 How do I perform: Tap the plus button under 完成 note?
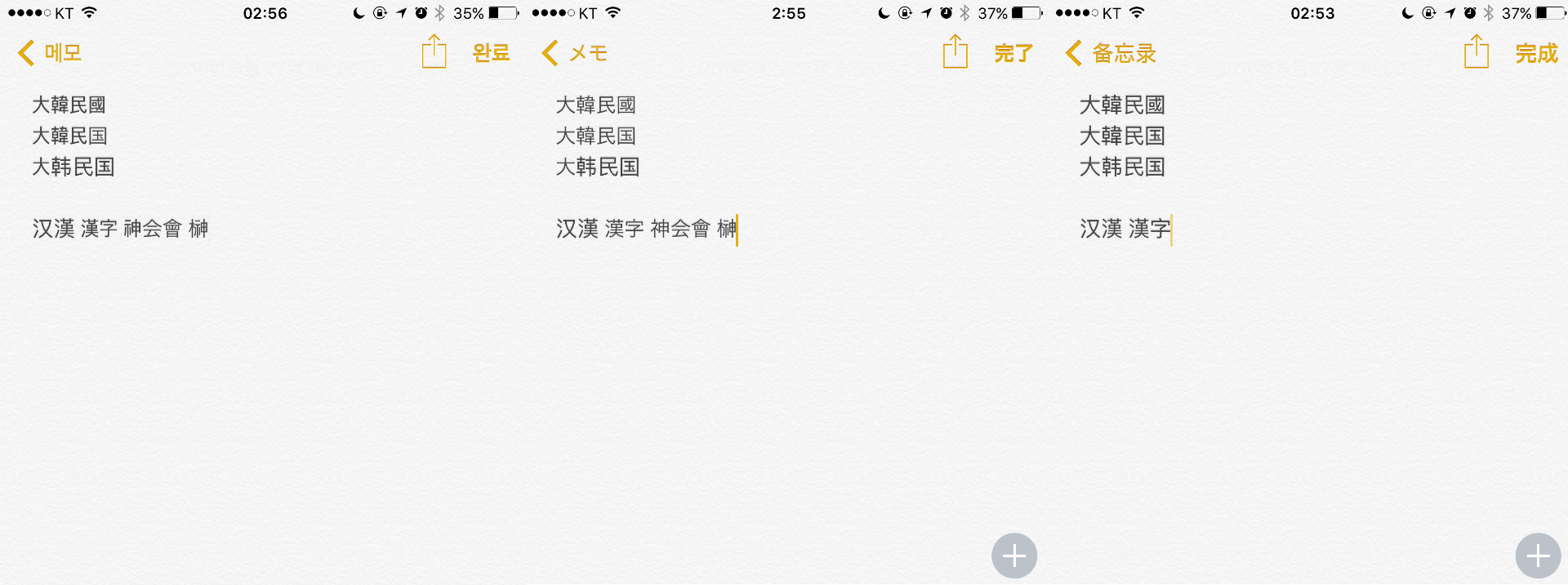[x=1538, y=556]
